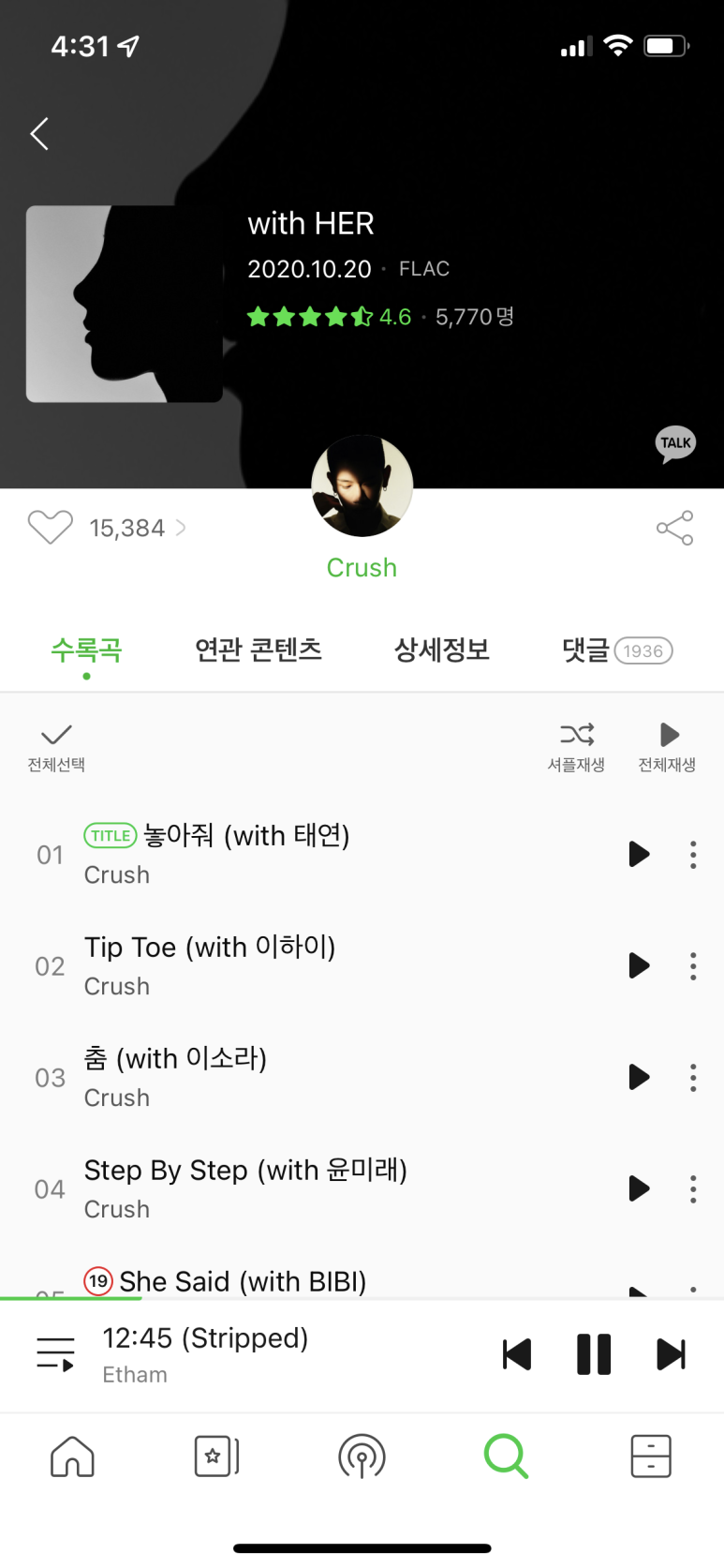Tap the radio broadcast icon in bottom nav
This screenshot has width=724, height=1568.
pos(362,1456)
